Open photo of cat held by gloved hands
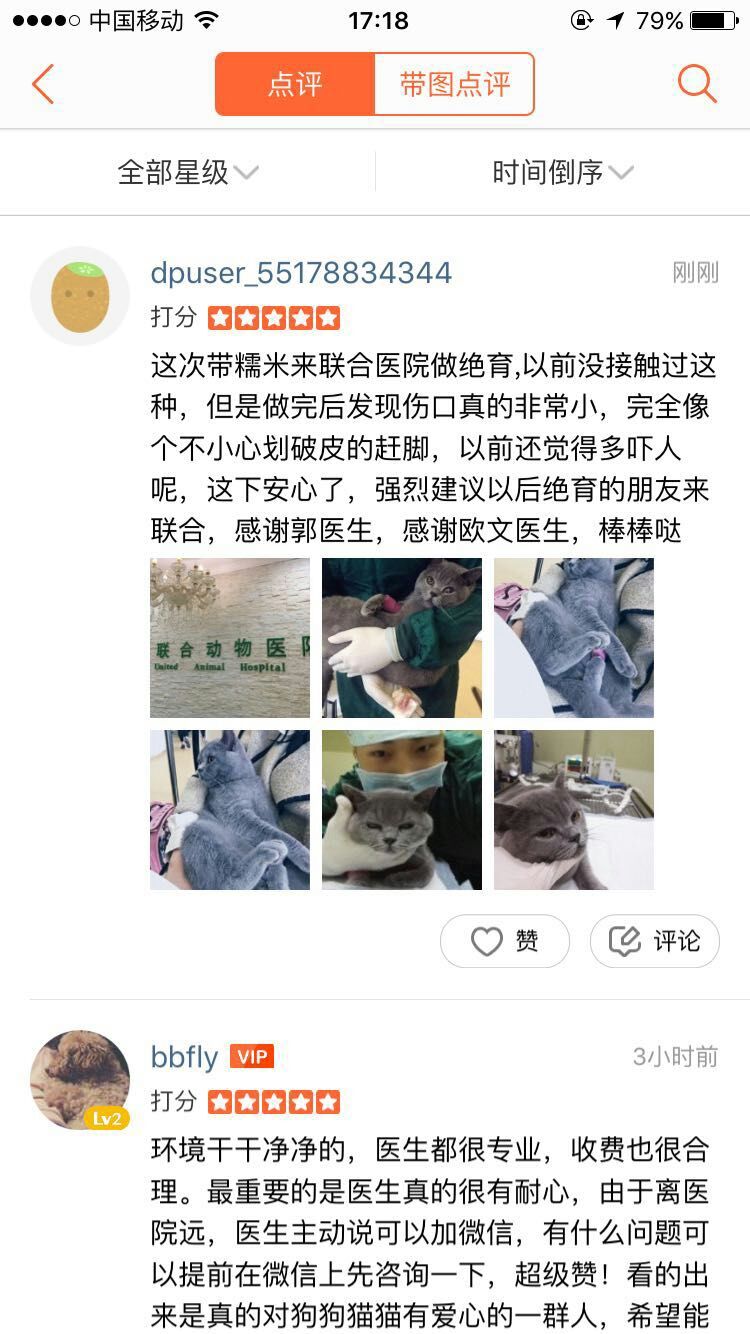750x1334 pixels. tap(402, 638)
